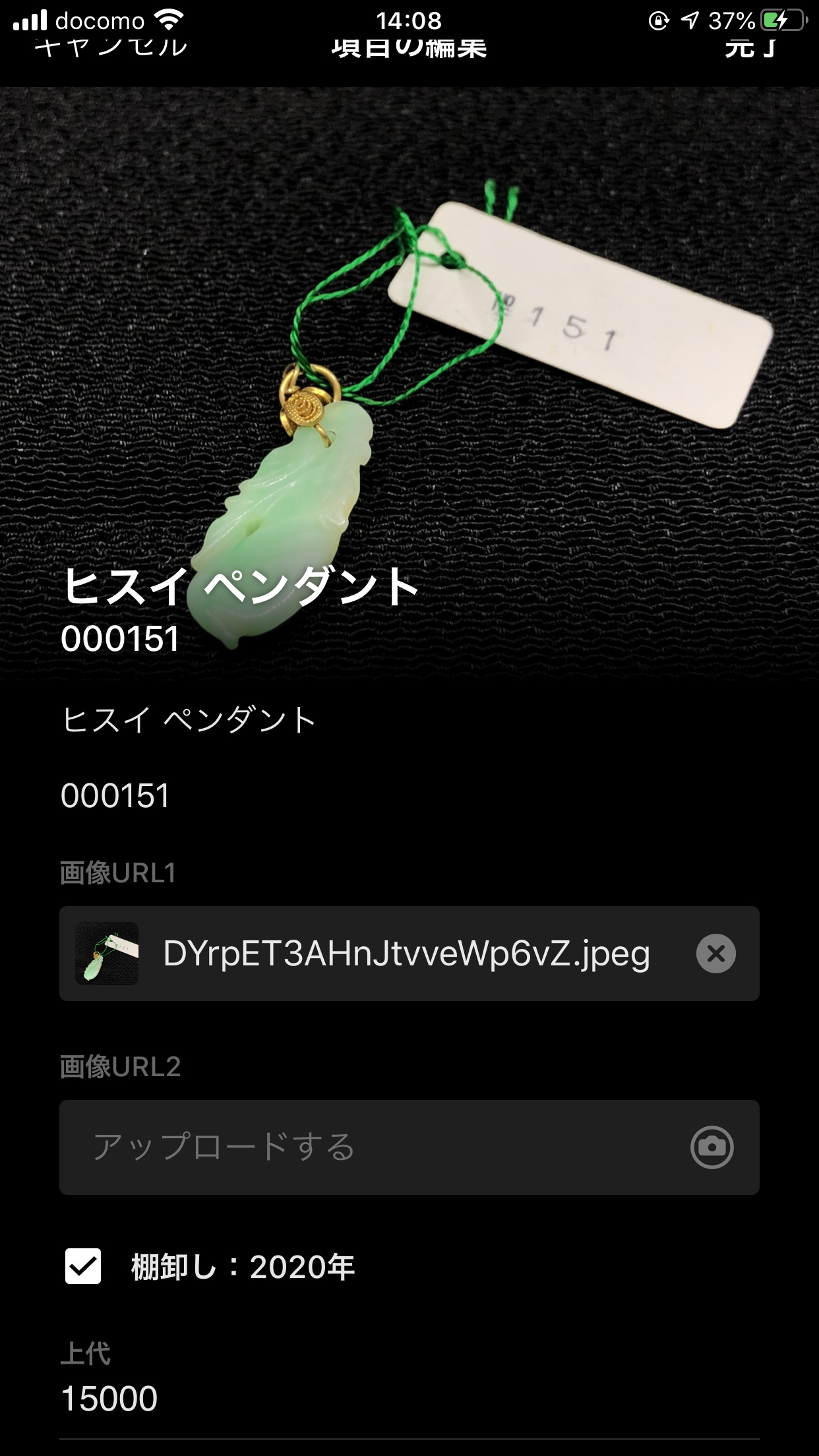Image resolution: width=819 pixels, height=1456 pixels.
Task: Remove the uploaded image from 画像URL1
Action: click(x=715, y=954)
